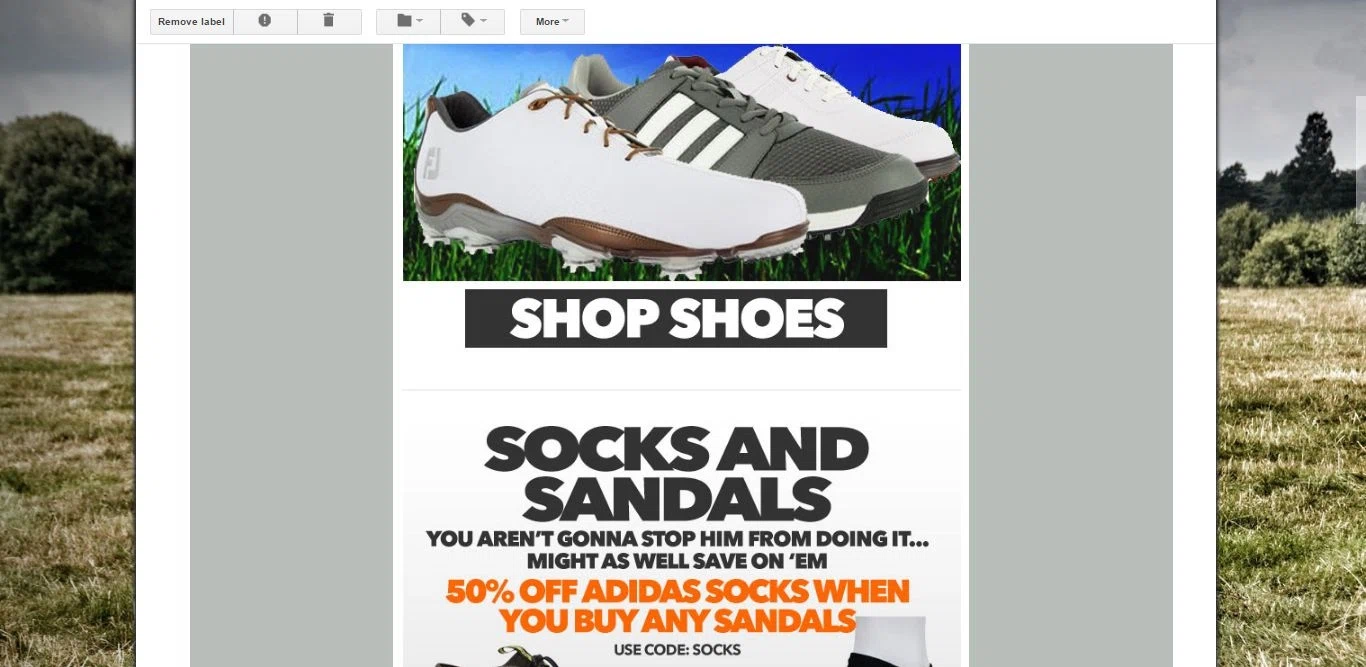The height and width of the screenshot is (667, 1366).
Task: Tap the SHOP SHOES banner button
Action: click(x=675, y=319)
